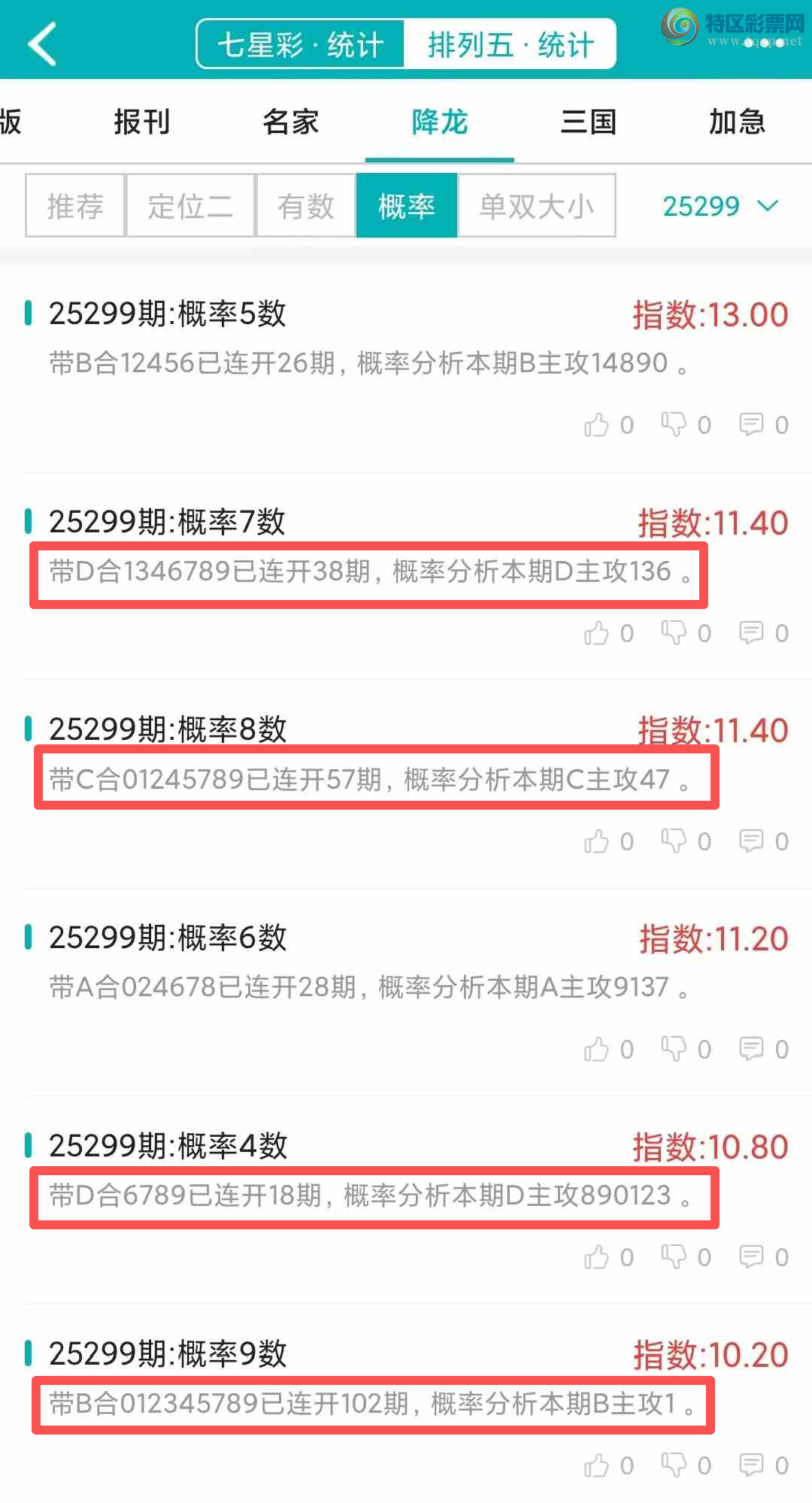
Task: Switch to the 有数 filter
Action: 305,206
